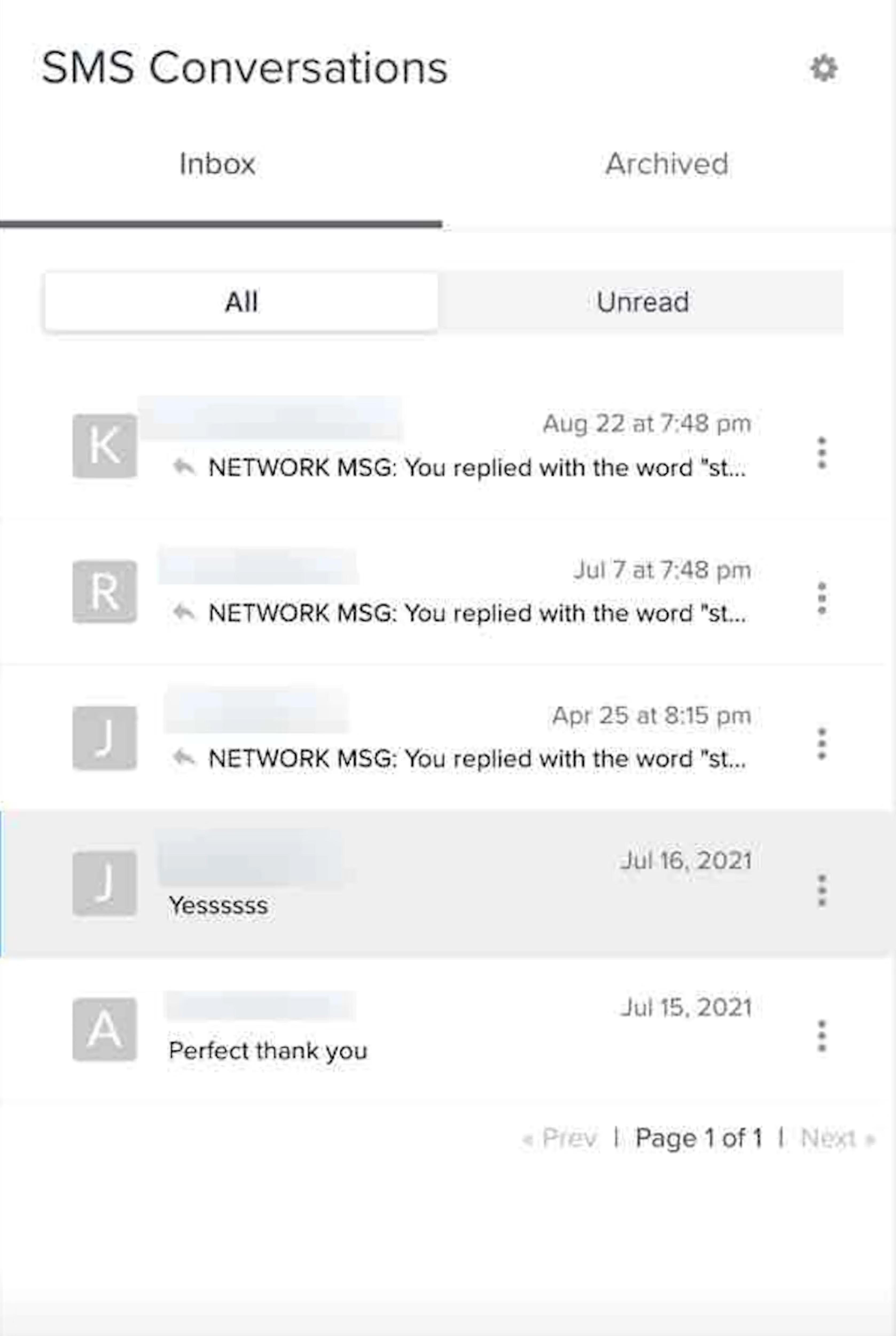
Task: Go to the Prev page
Action: (x=561, y=1138)
